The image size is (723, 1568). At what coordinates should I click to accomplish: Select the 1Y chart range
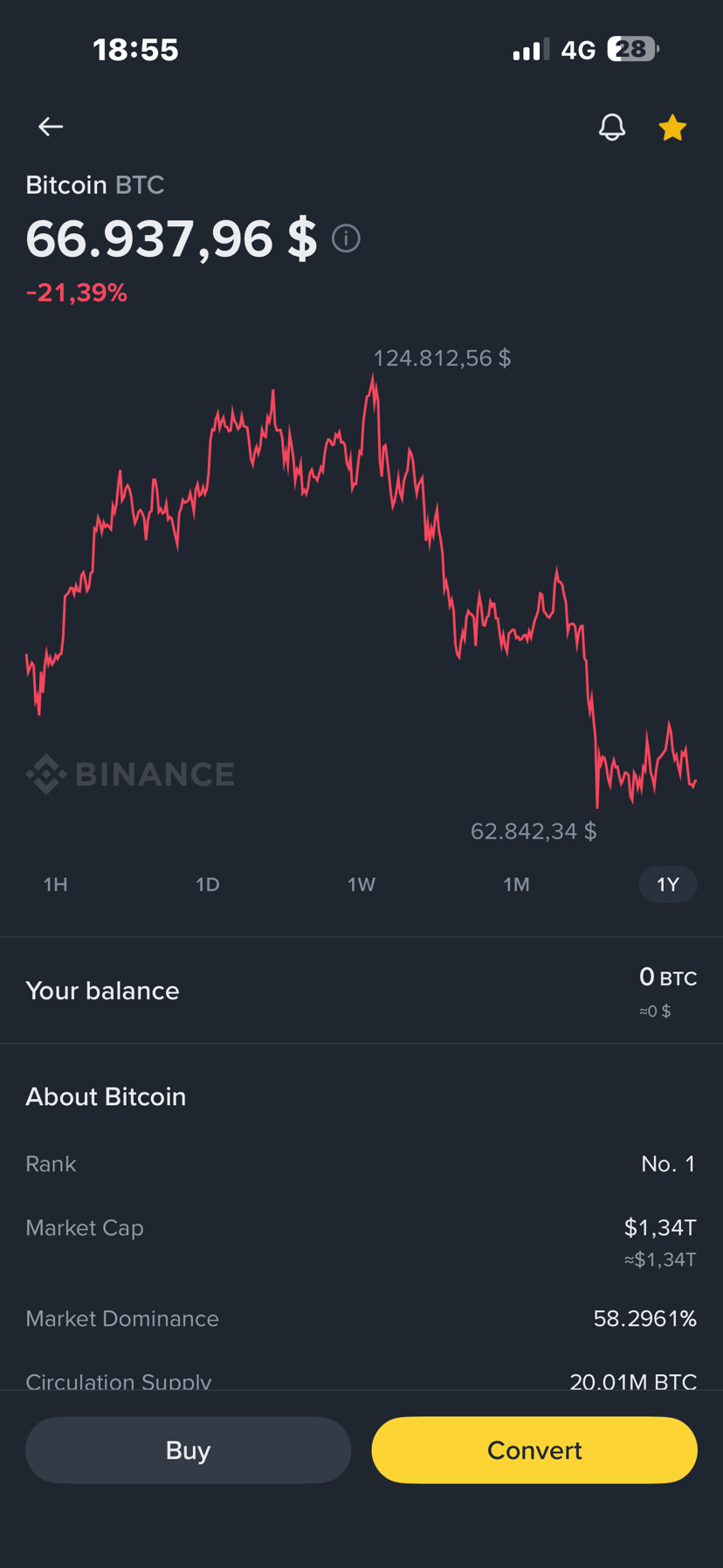click(668, 885)
